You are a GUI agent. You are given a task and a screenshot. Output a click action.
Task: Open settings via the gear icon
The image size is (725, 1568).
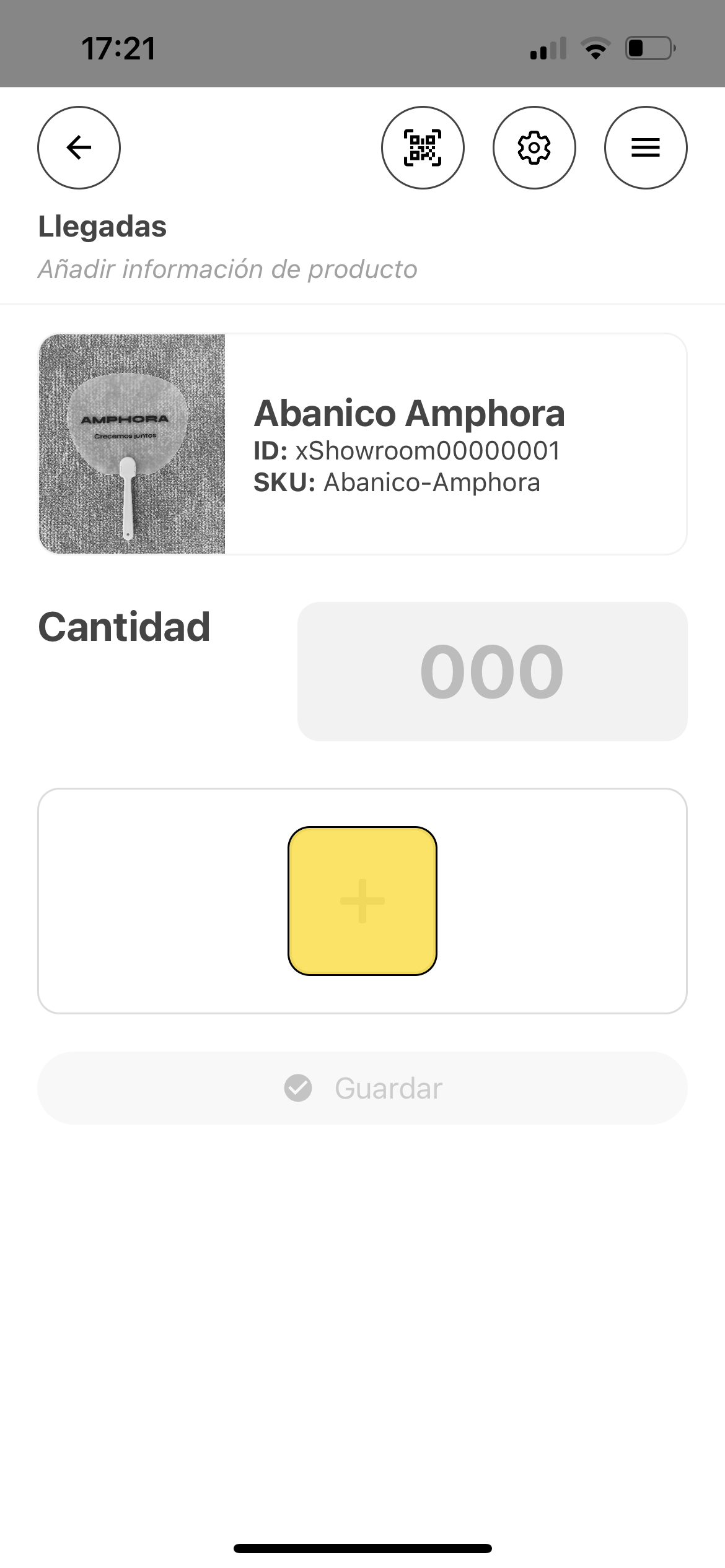[x=534, y=147]
